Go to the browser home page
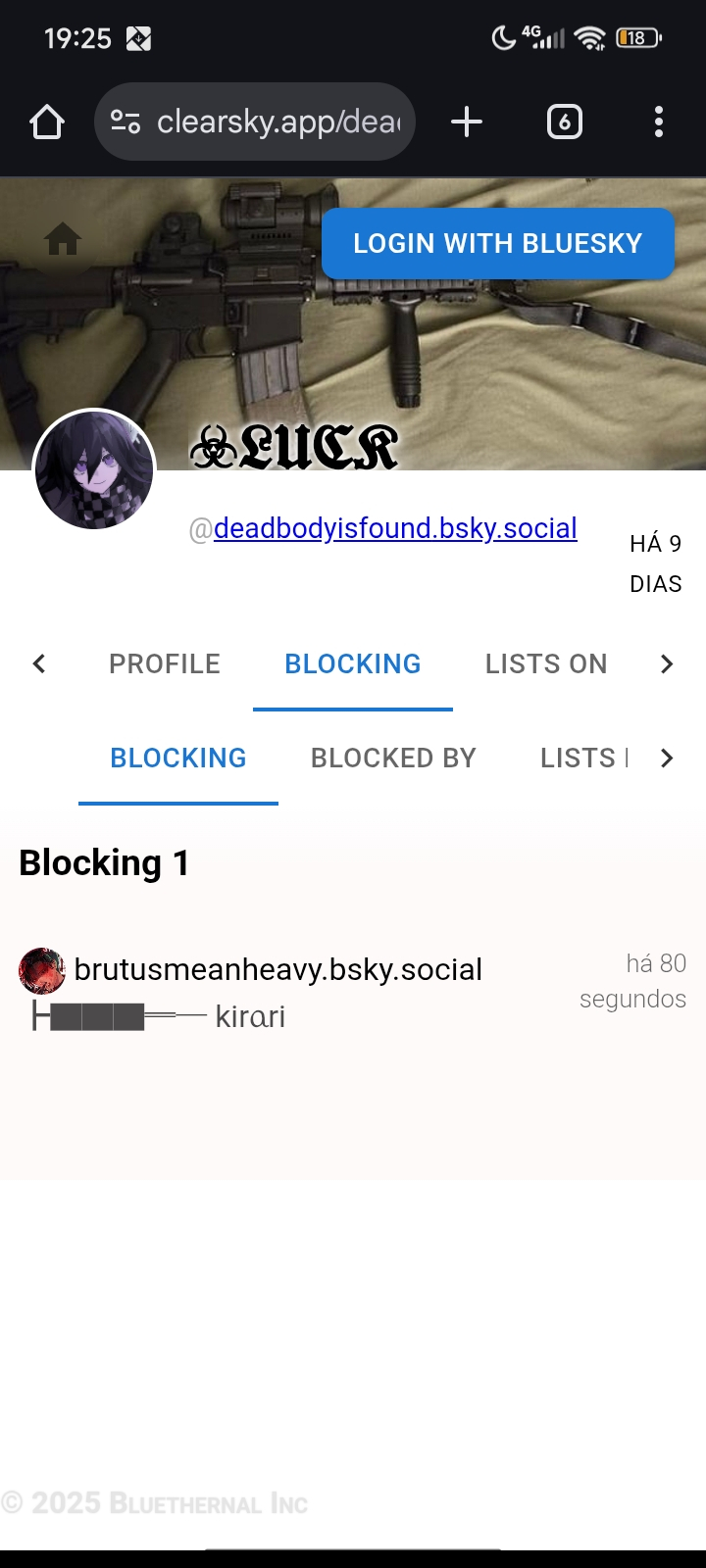 (x=47, y=122)
